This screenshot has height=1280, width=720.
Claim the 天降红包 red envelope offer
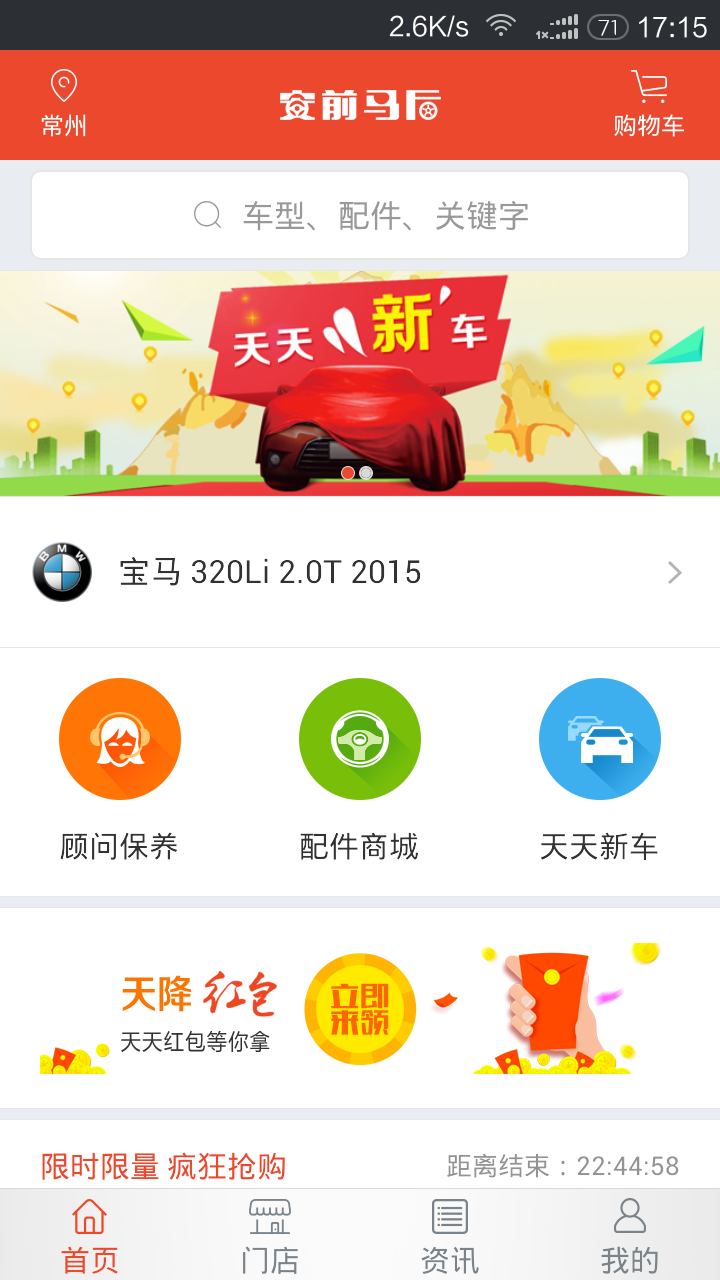coord(360,1008)
